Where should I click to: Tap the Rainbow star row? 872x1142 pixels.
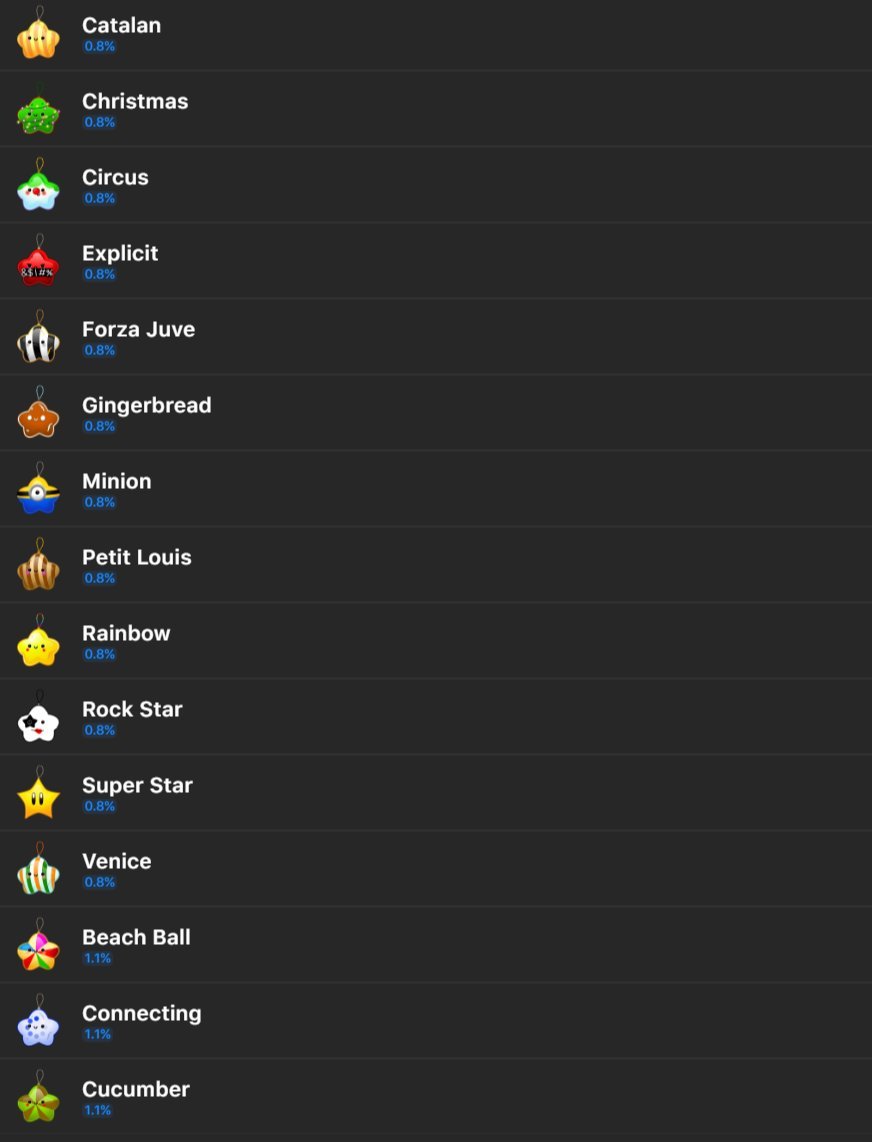point(126,641)
